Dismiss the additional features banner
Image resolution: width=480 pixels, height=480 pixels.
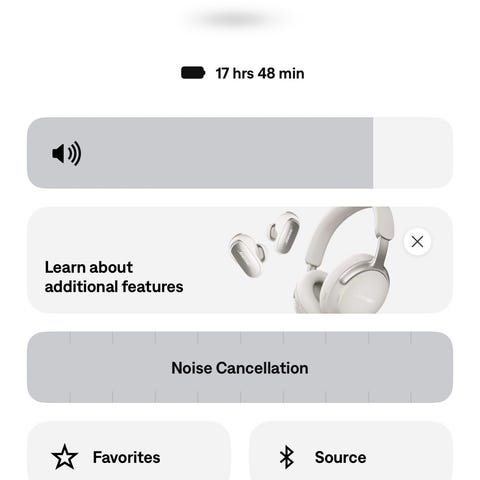click(x=417, y=242)
